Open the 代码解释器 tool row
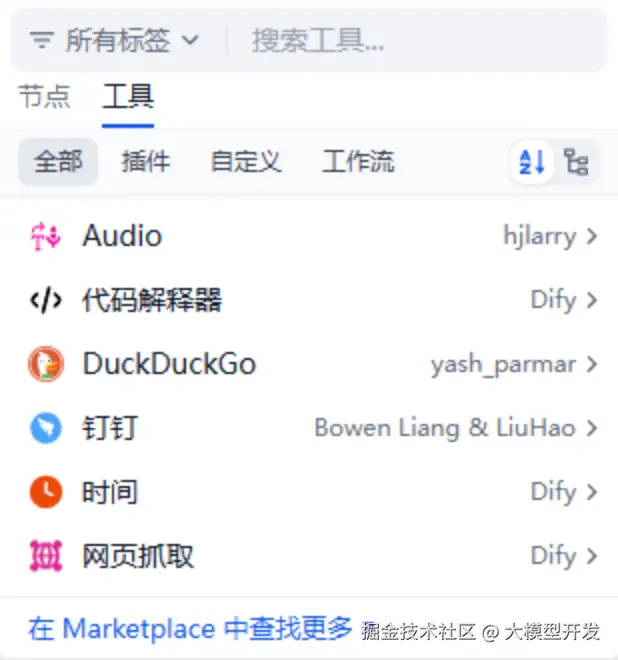618x660 pixels. coord(310,300)
